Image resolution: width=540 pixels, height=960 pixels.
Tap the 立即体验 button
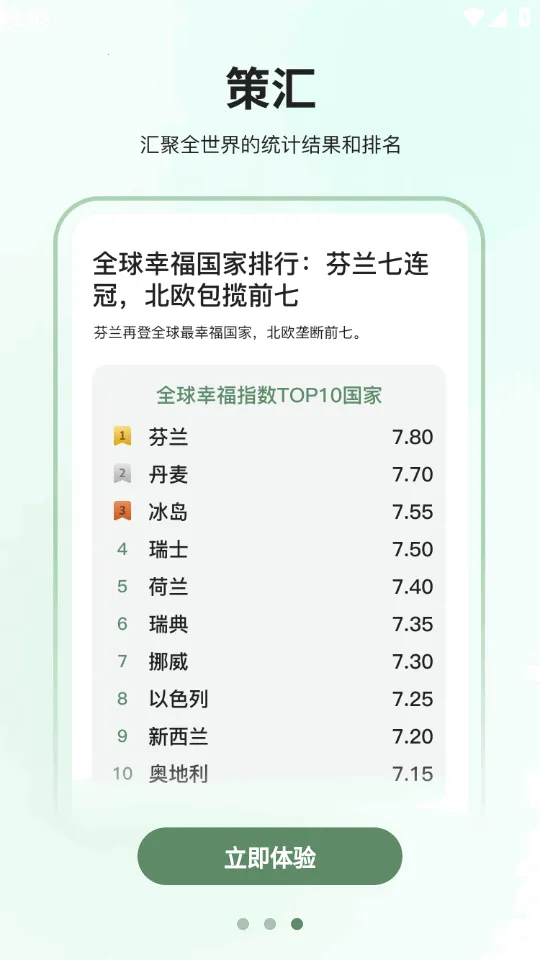pyautogui.click(x=269, y=856)
